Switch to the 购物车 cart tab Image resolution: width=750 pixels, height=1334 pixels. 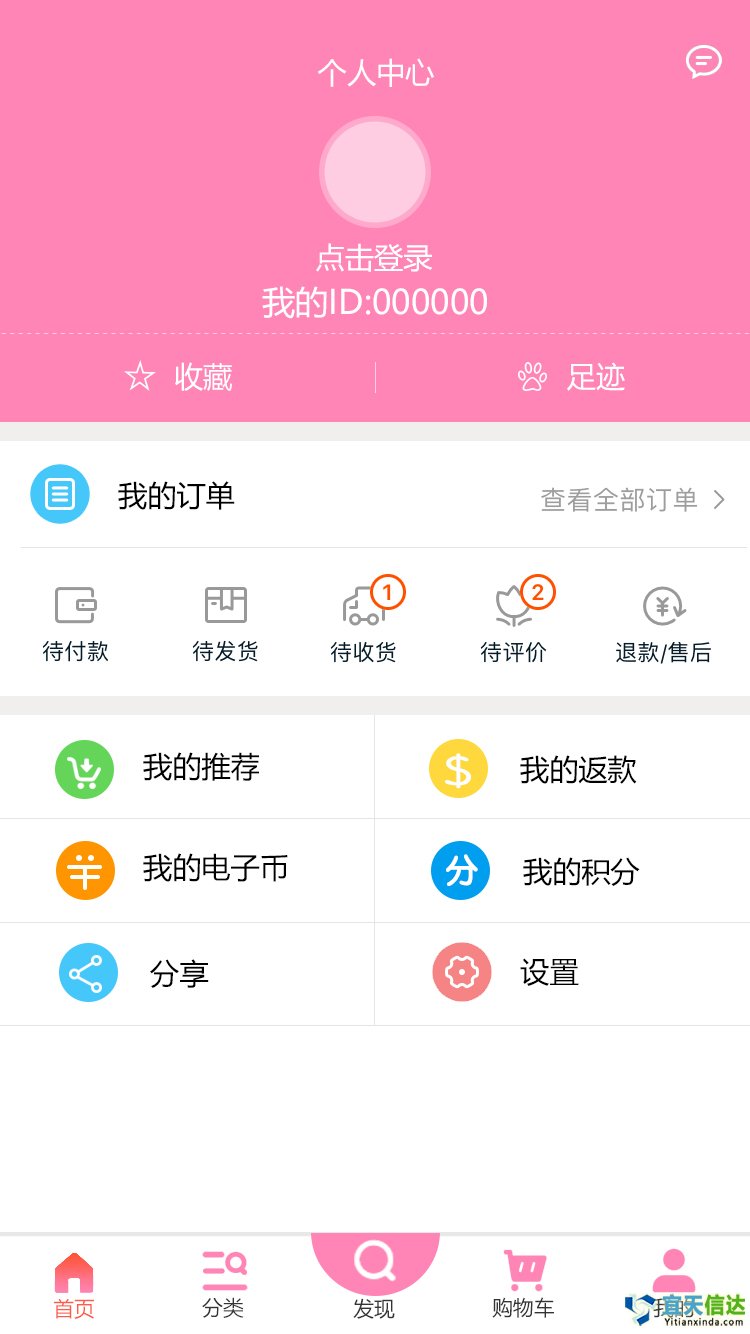point(524,1285)
